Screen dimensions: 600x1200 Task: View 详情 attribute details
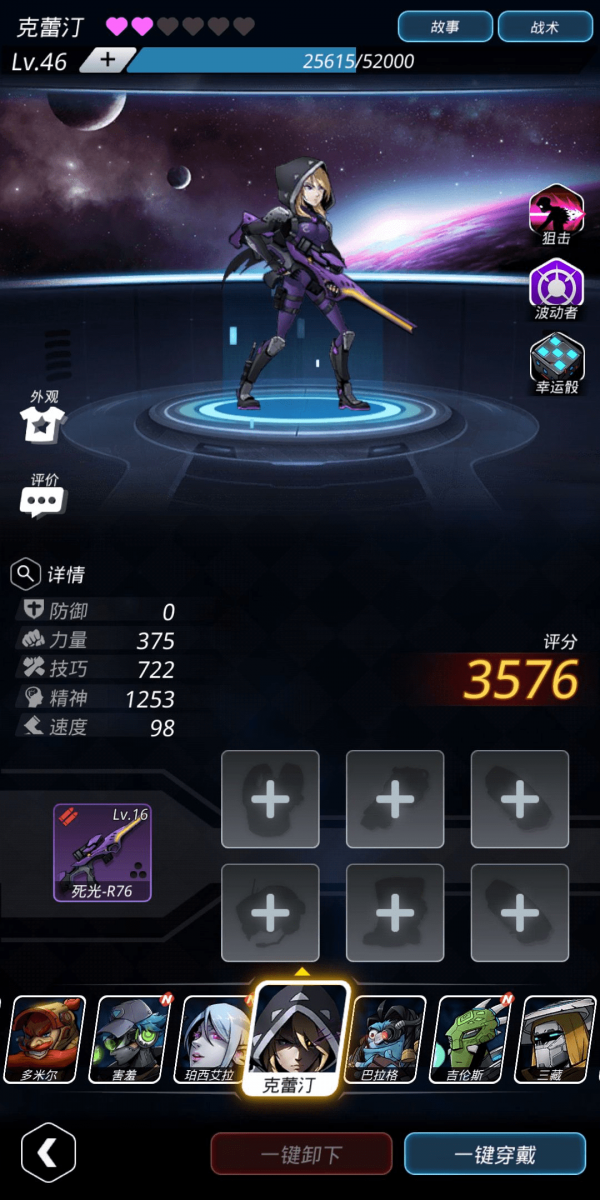point(48,575)
